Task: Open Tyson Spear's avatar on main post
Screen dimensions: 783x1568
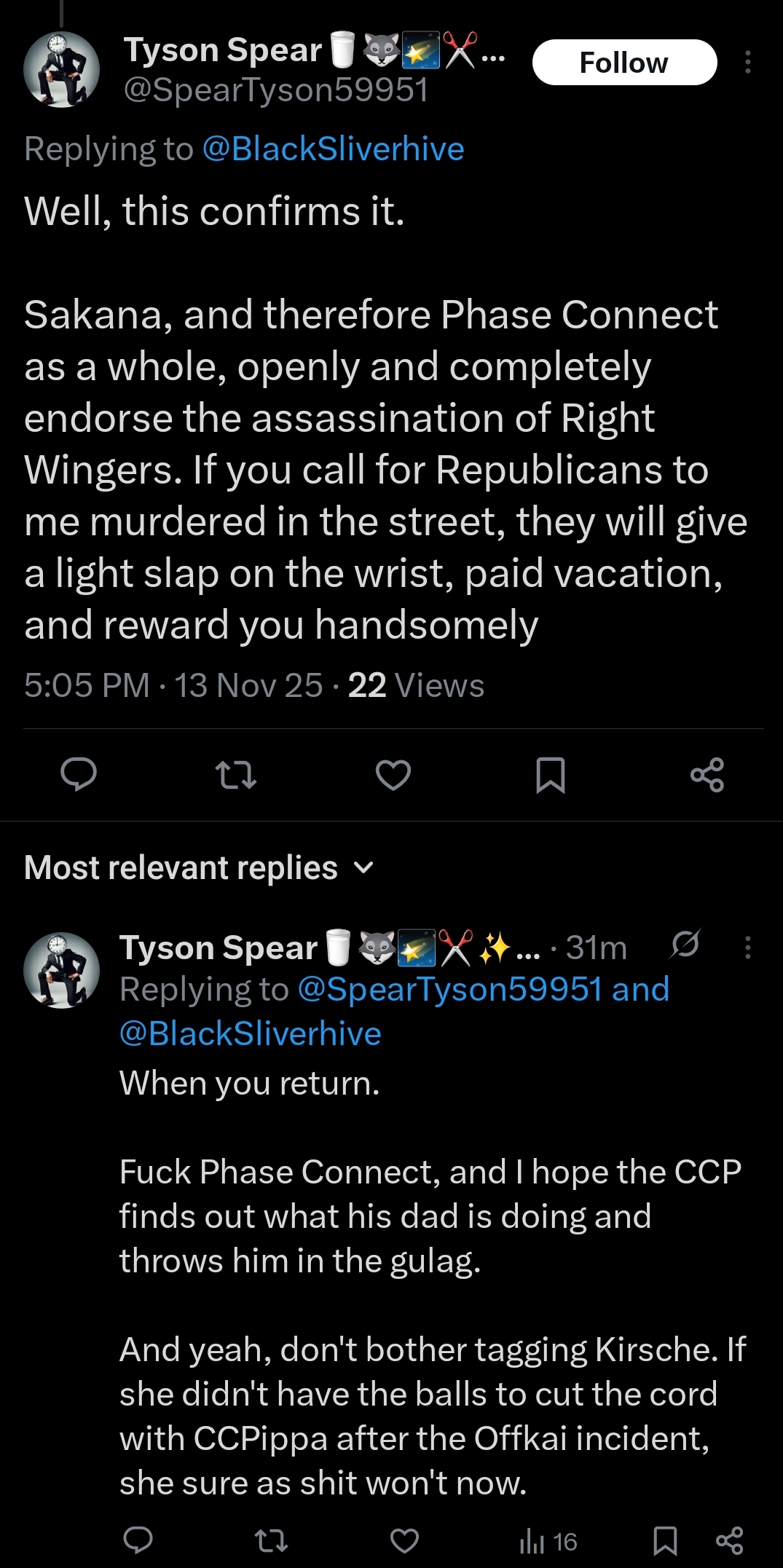Action: tap(61, 70)
